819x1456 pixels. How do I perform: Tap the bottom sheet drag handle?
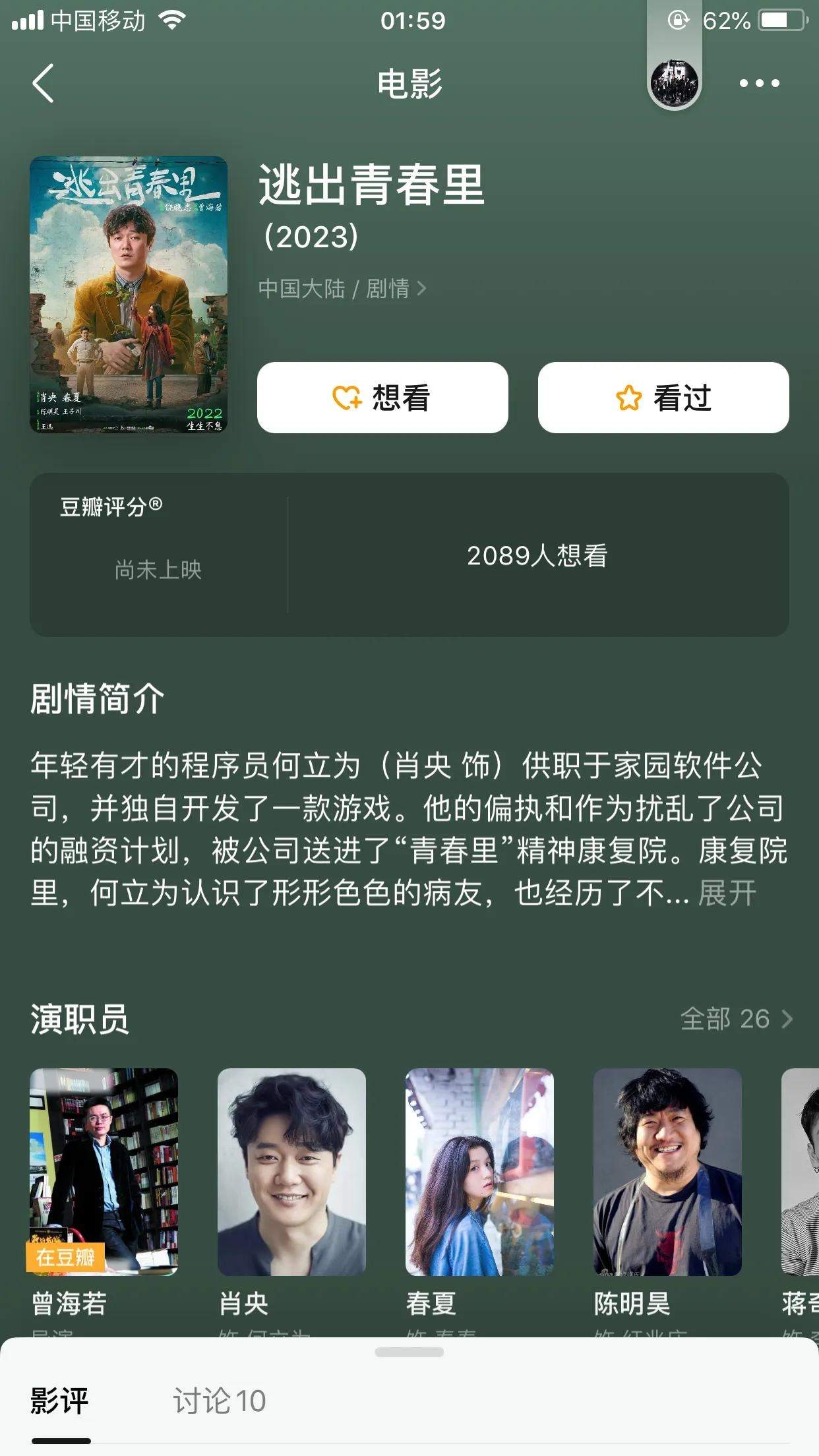coord(409,1352)
